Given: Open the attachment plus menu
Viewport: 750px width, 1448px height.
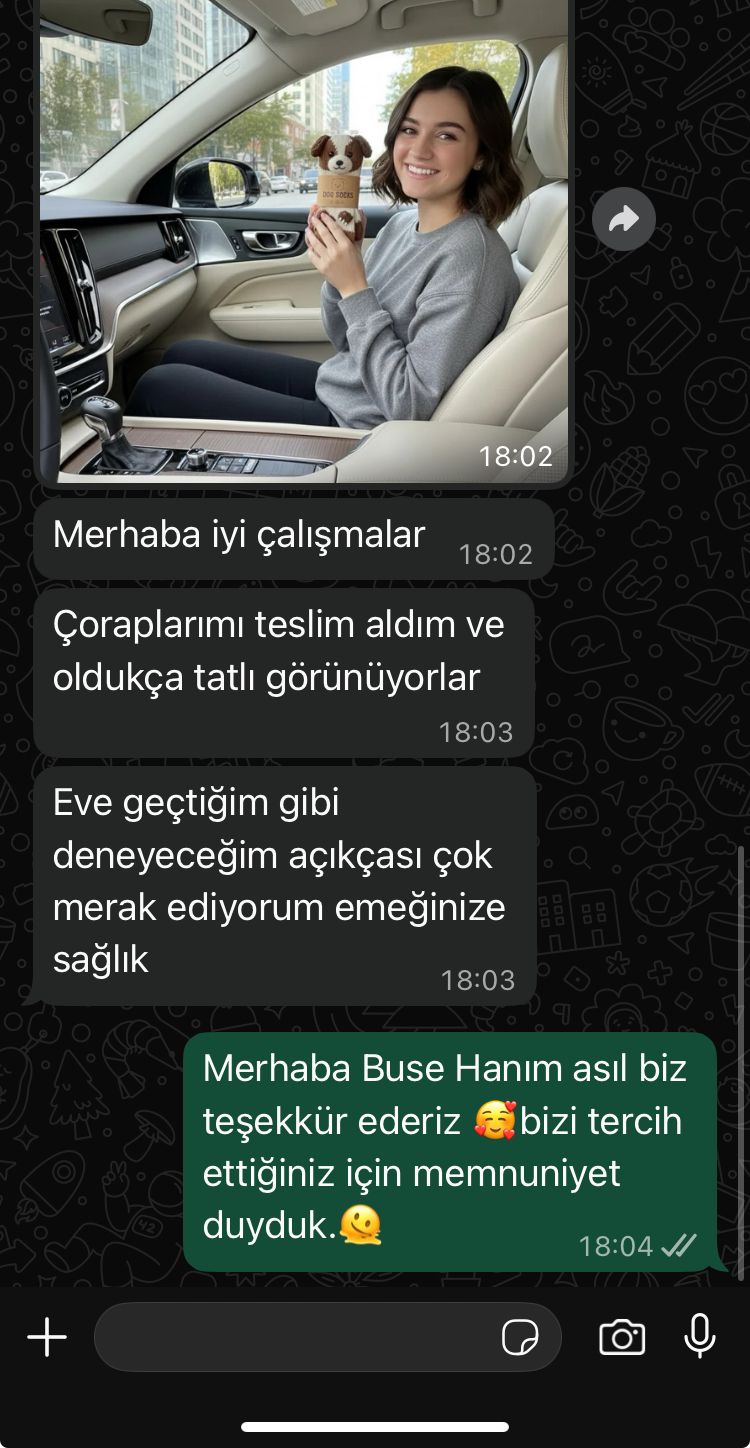Looking at the screenshot, I should point(47,1336).
